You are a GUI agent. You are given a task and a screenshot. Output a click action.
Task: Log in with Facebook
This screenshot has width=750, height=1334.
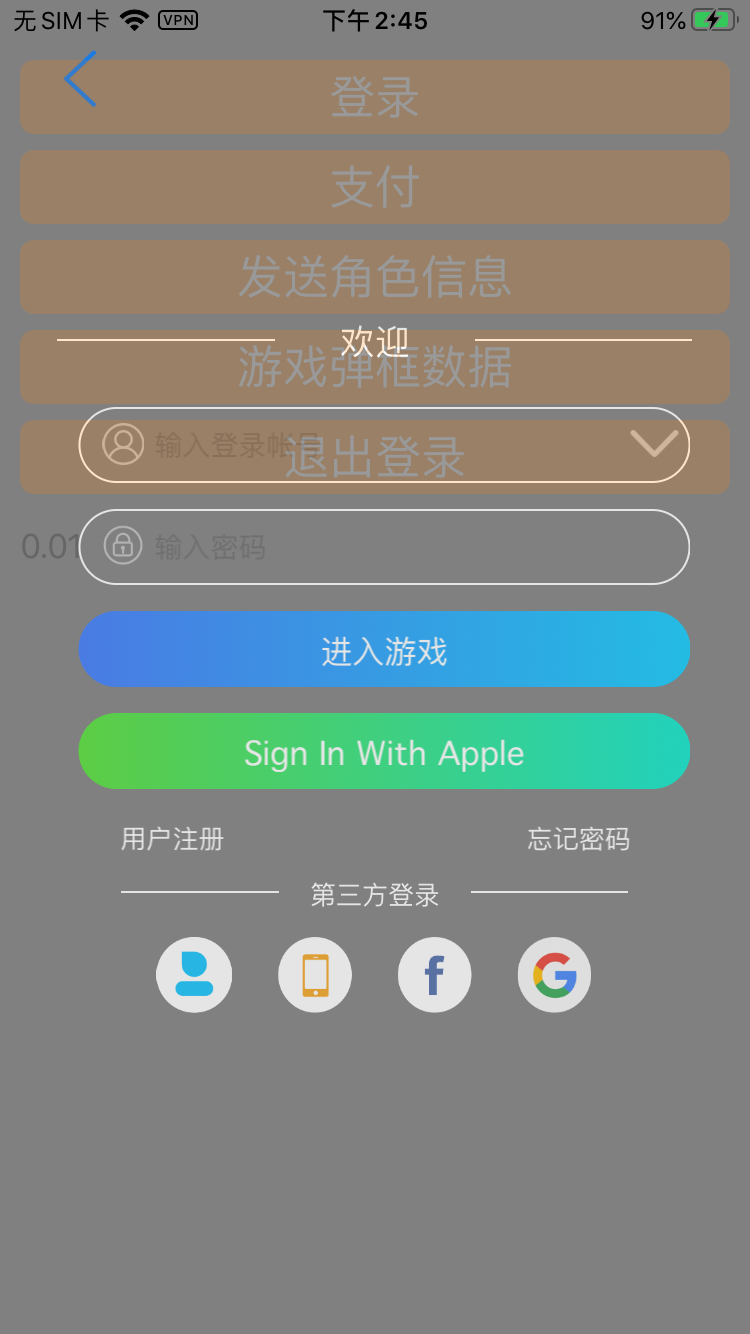click(434, 975)
